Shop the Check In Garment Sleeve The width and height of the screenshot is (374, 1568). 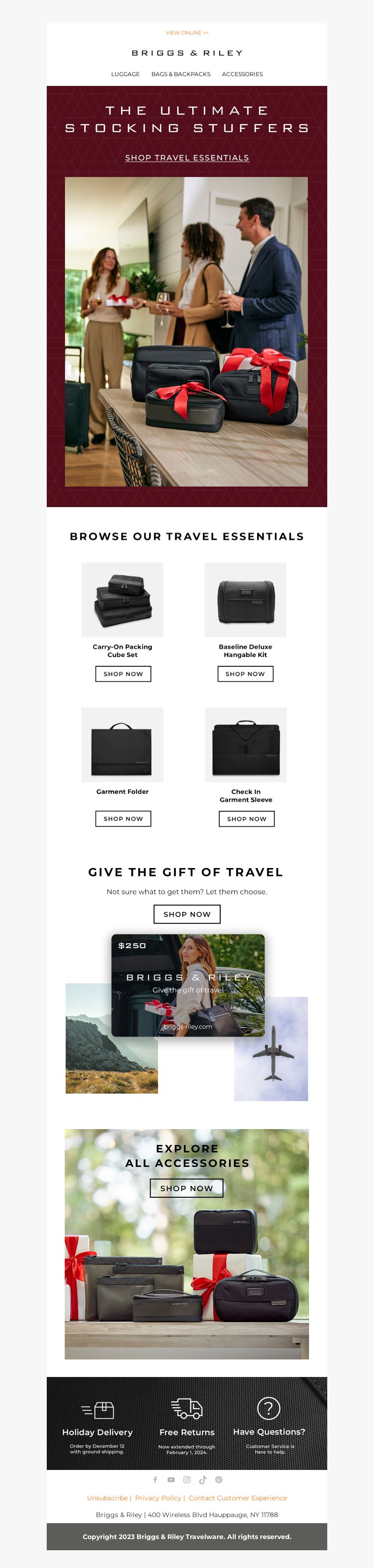tap(247, 819)
